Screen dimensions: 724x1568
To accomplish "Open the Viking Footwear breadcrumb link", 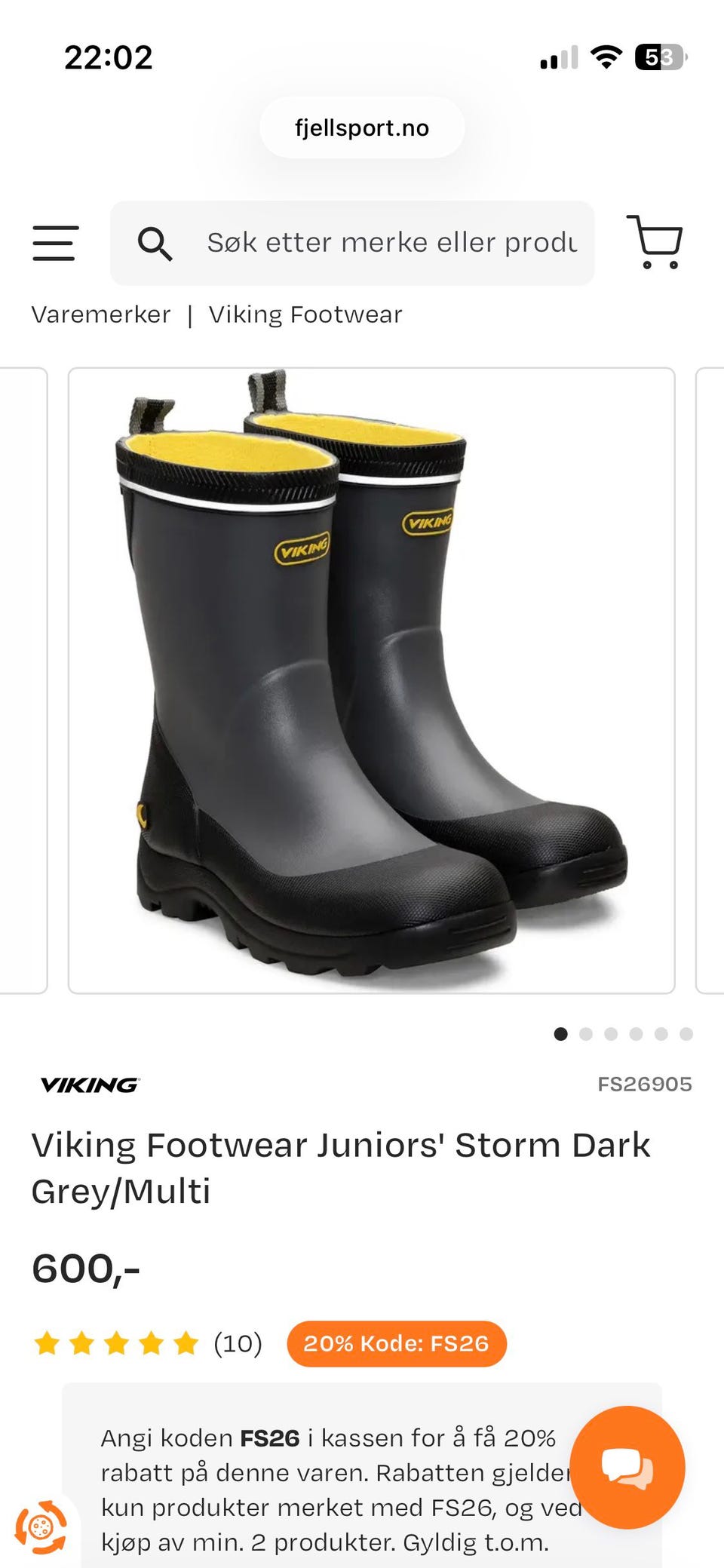I will click(x=305, y=315).
